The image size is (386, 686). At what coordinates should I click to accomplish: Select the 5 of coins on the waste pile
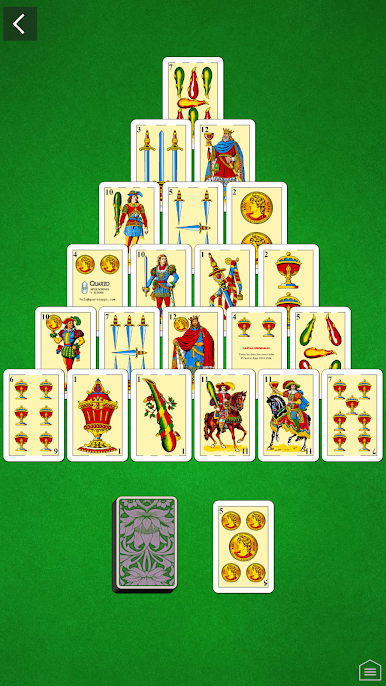pyautogui.click(x=243, y=546)
